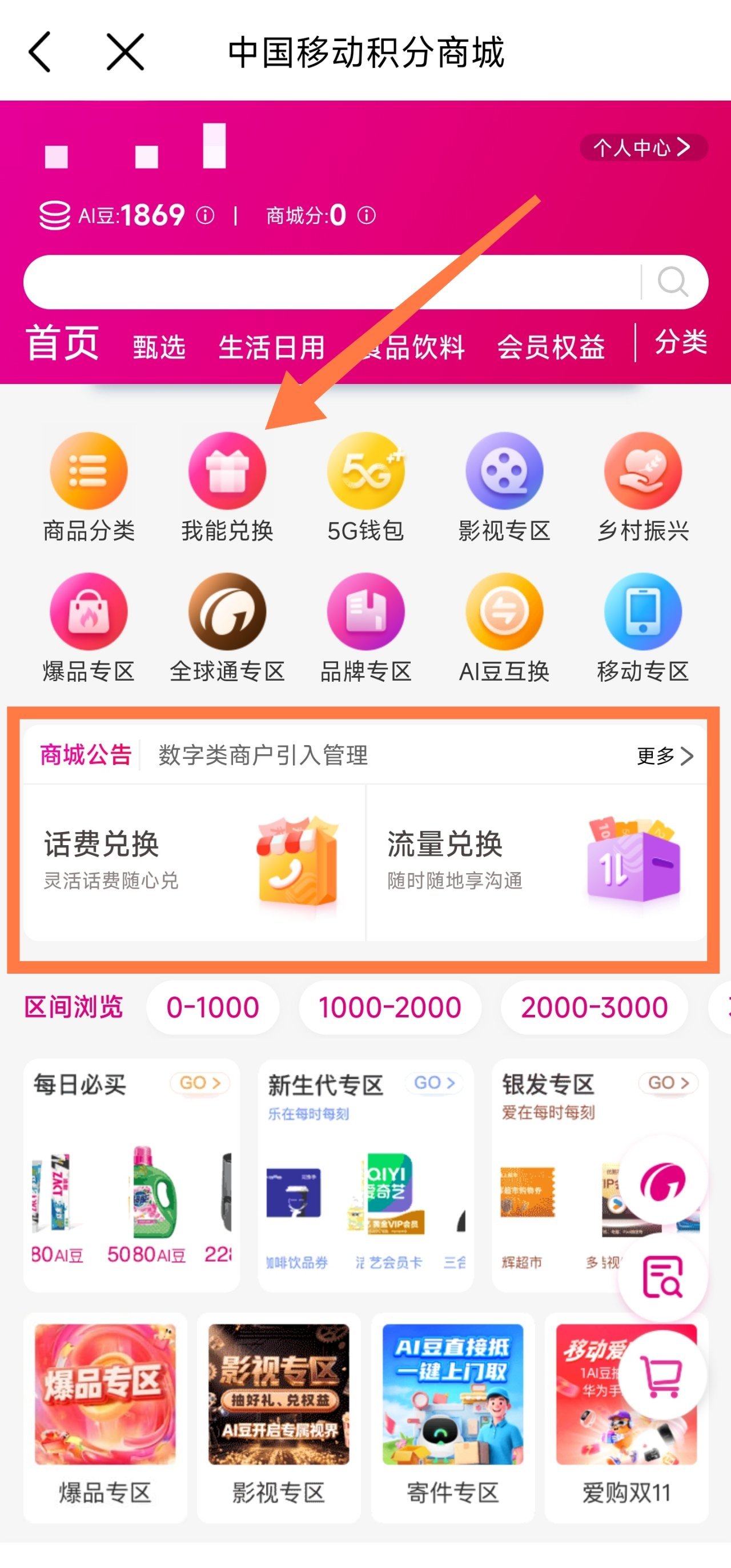Open 个人中心 personal center
Image resolution: width=731 pixels, height=1568 pixels.
(643, 147)
